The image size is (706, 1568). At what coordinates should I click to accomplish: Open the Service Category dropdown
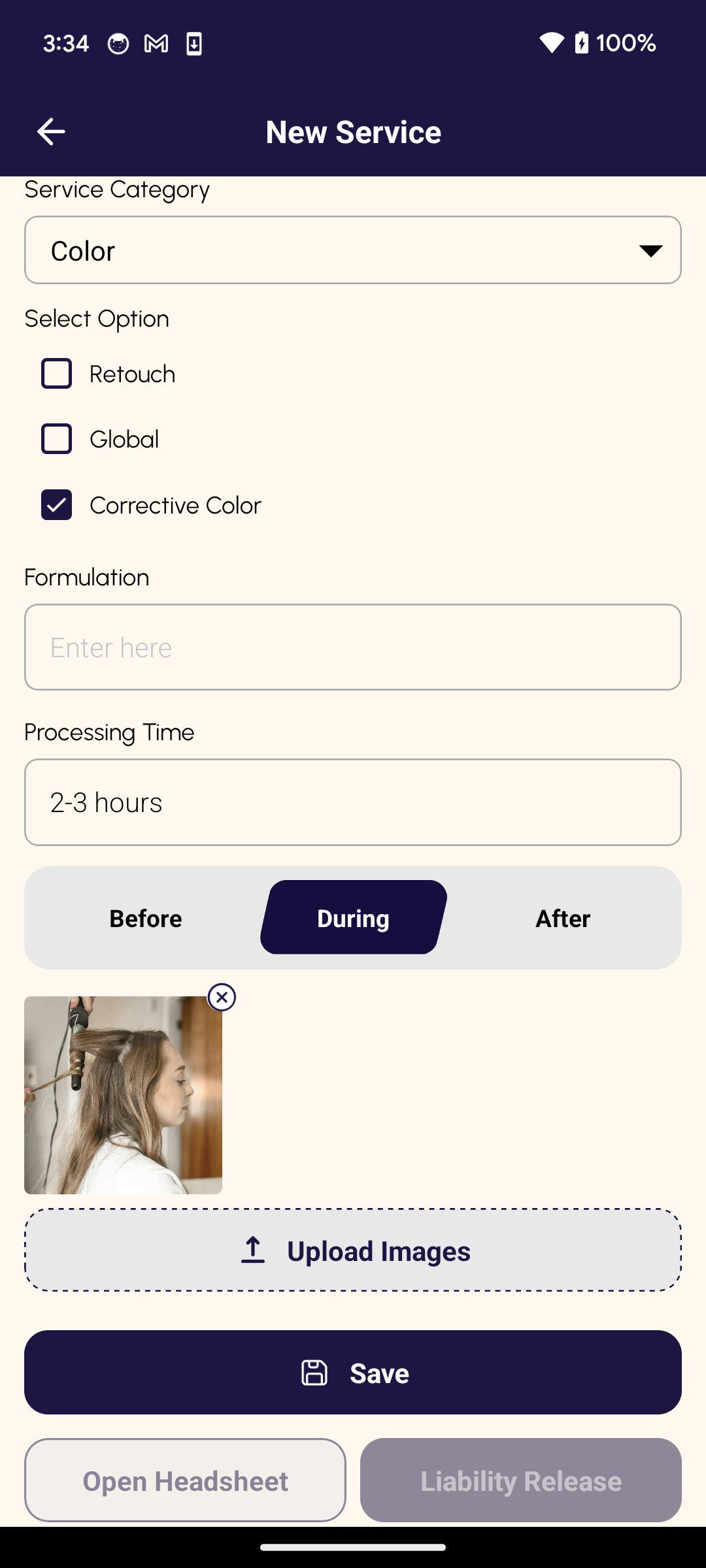353,250
